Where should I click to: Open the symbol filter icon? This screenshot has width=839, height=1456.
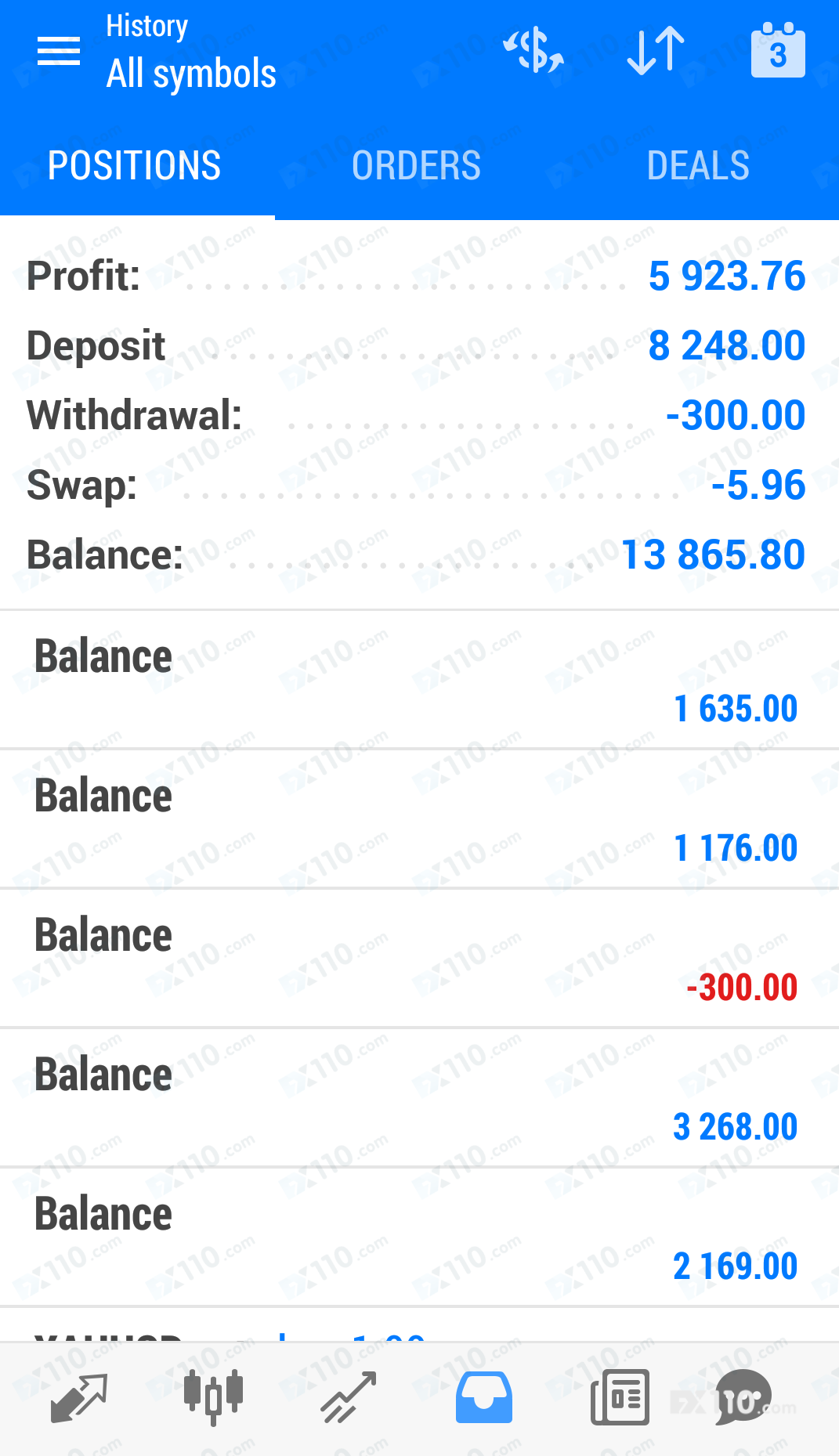click(533, 51)
